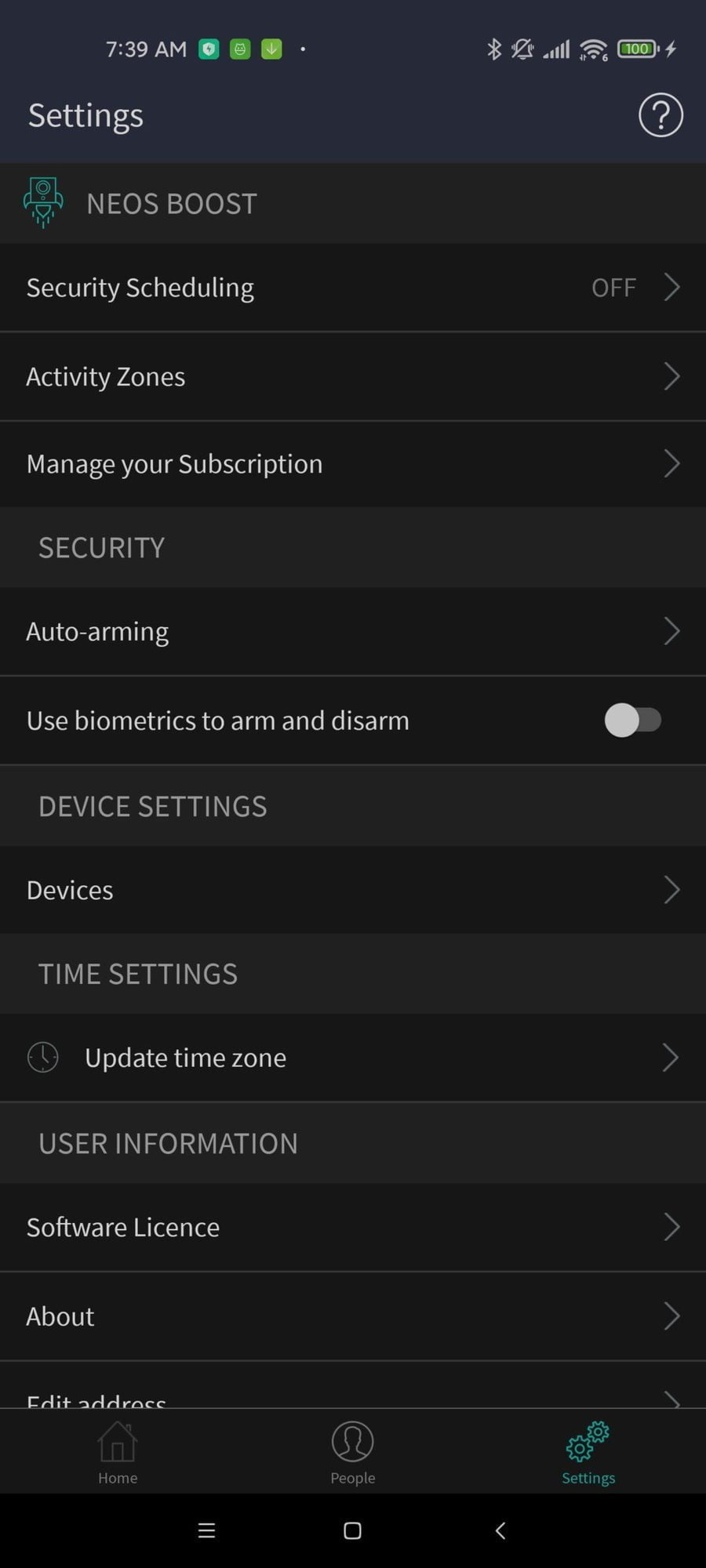Enable biometrics to arm and disarm
The height and width of the screenshot is (1568, 706).
[635, 720]
